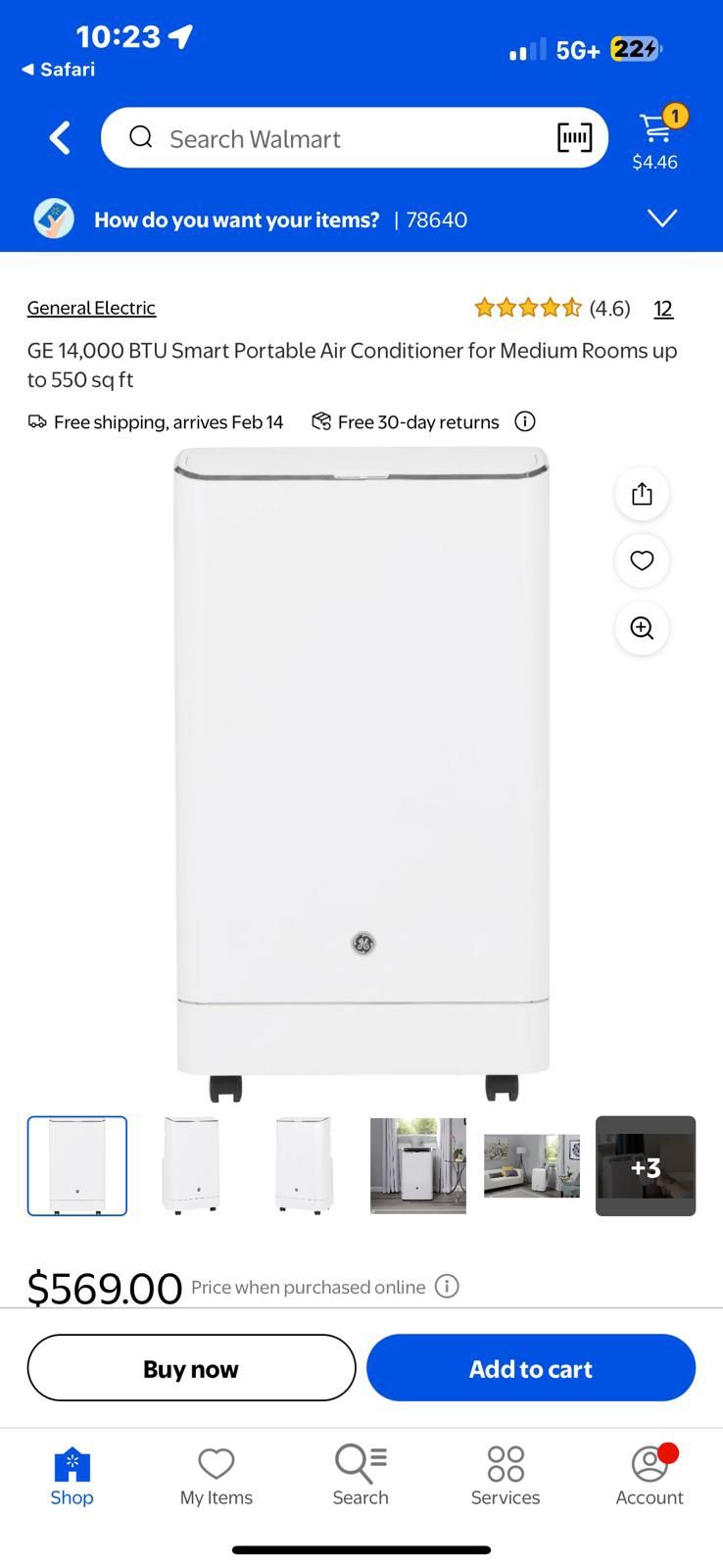Open the shopping cart

point(654,138)
